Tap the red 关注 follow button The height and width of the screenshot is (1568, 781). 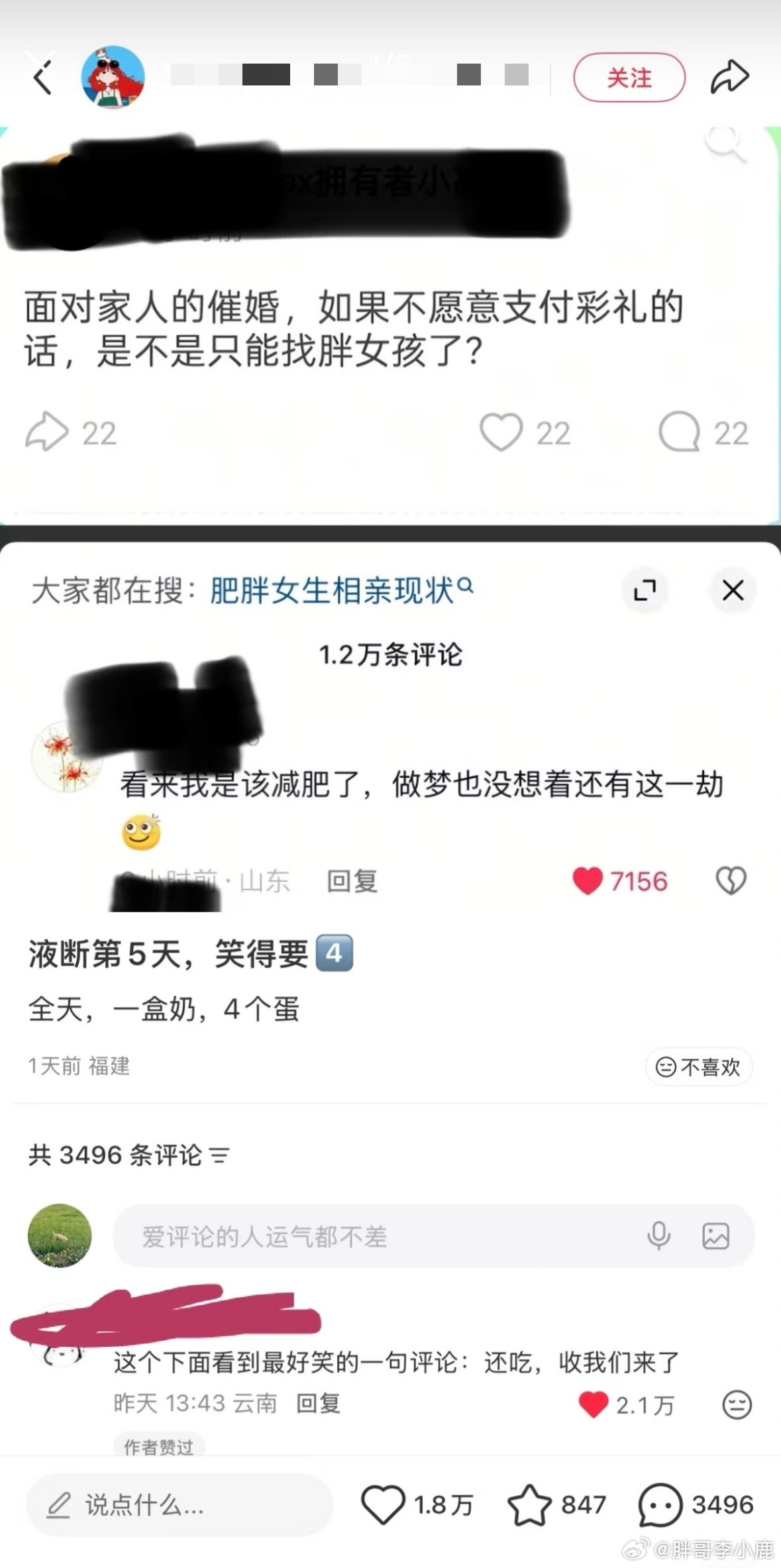point(628,76)
